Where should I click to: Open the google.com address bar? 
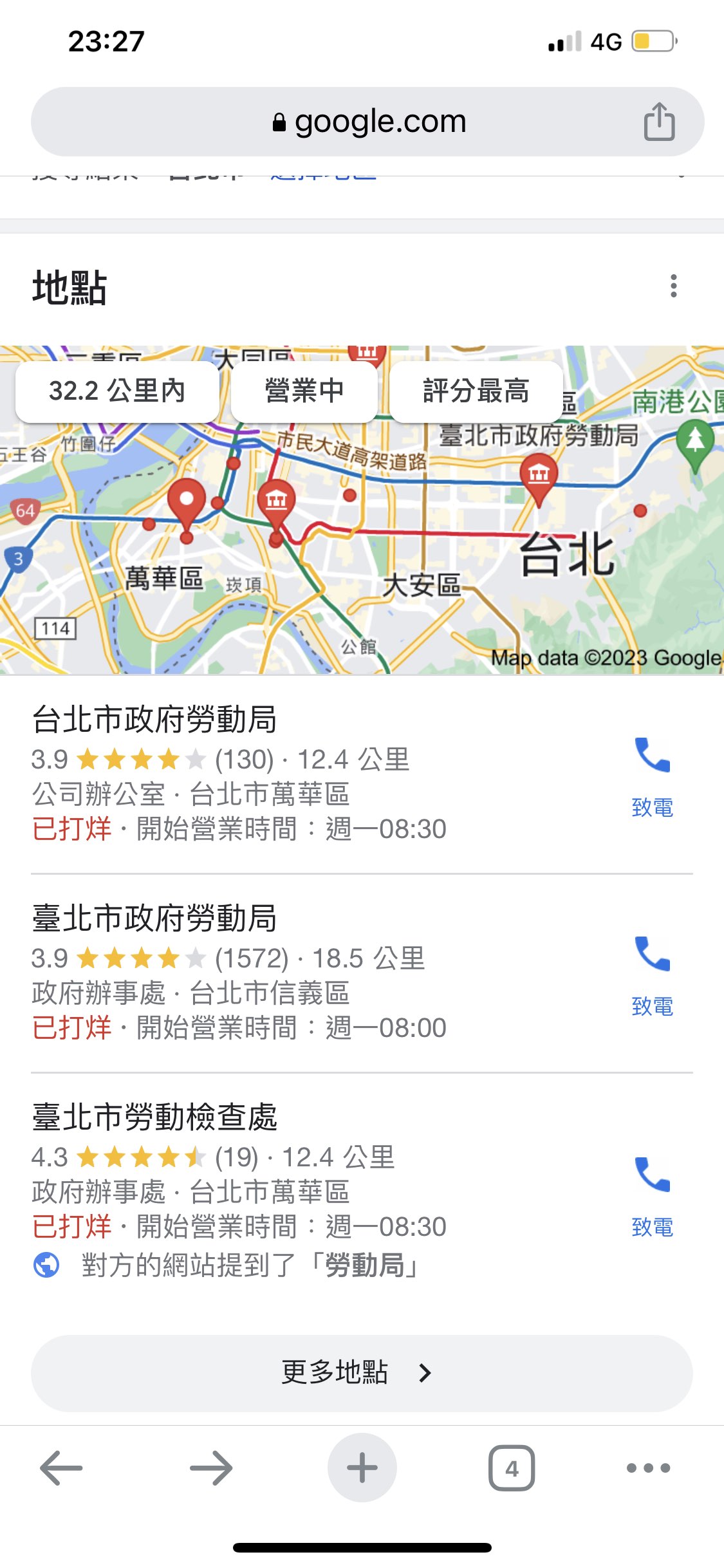367,122
